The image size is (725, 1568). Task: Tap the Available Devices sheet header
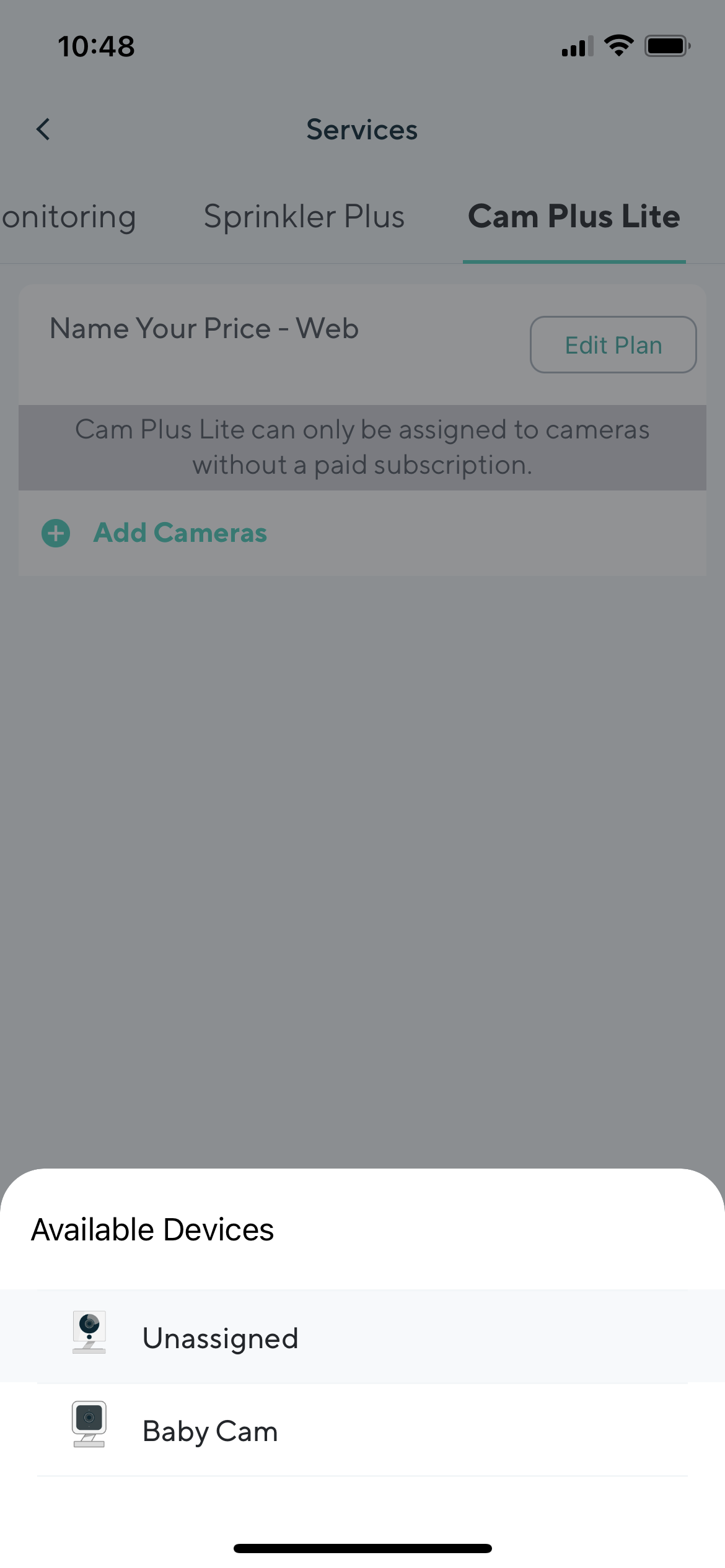click(x=152, y=1229)
